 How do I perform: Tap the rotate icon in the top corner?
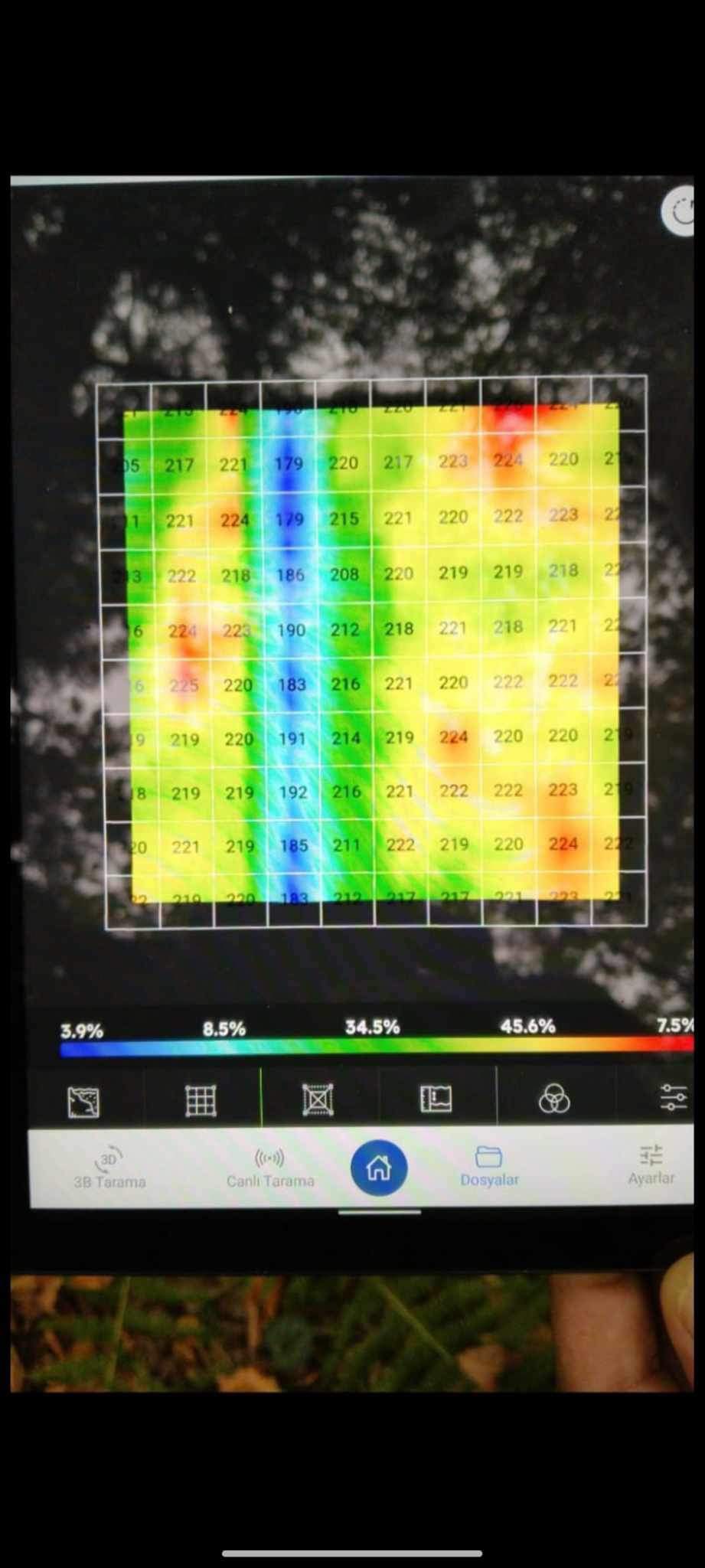(x=681, y=212)
